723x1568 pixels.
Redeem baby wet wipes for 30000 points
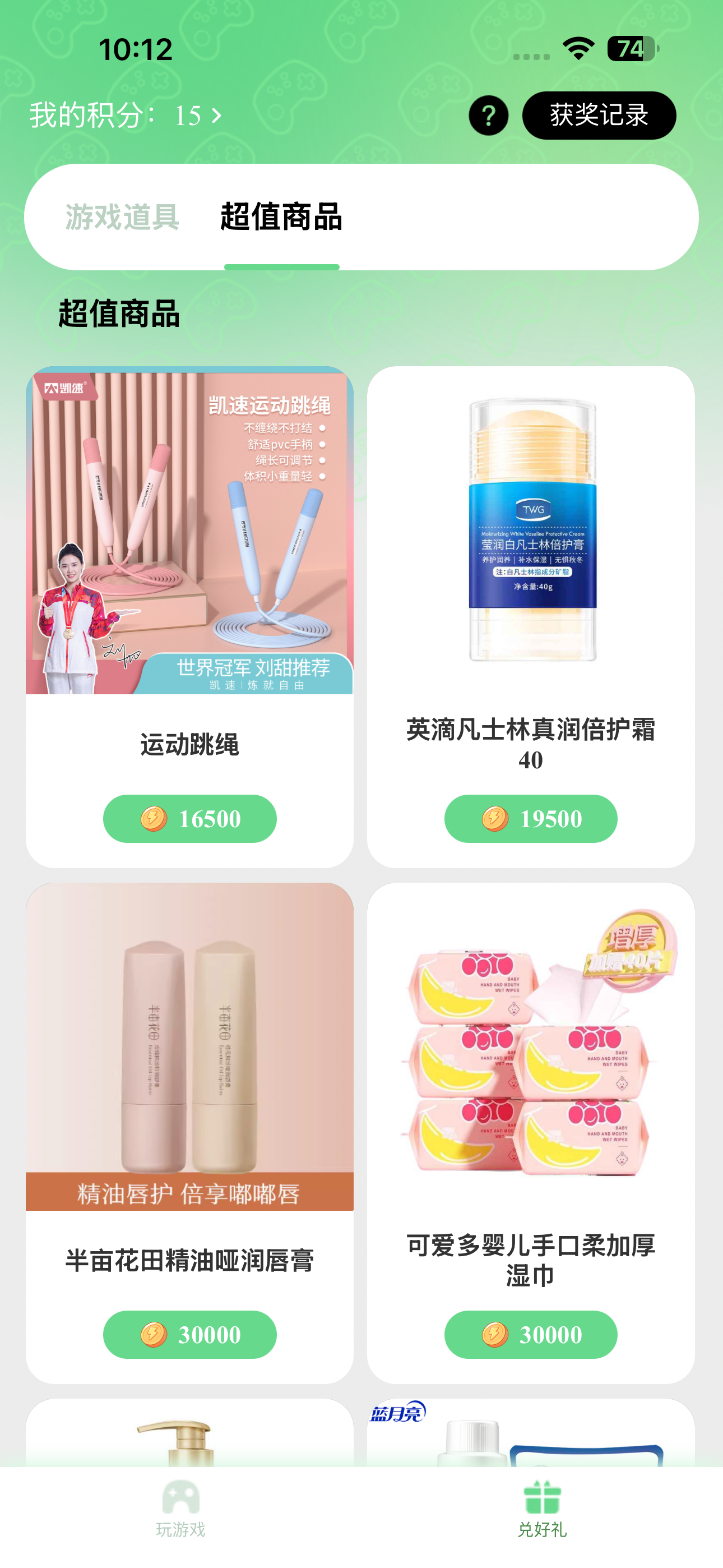(x=530, y=1334)
